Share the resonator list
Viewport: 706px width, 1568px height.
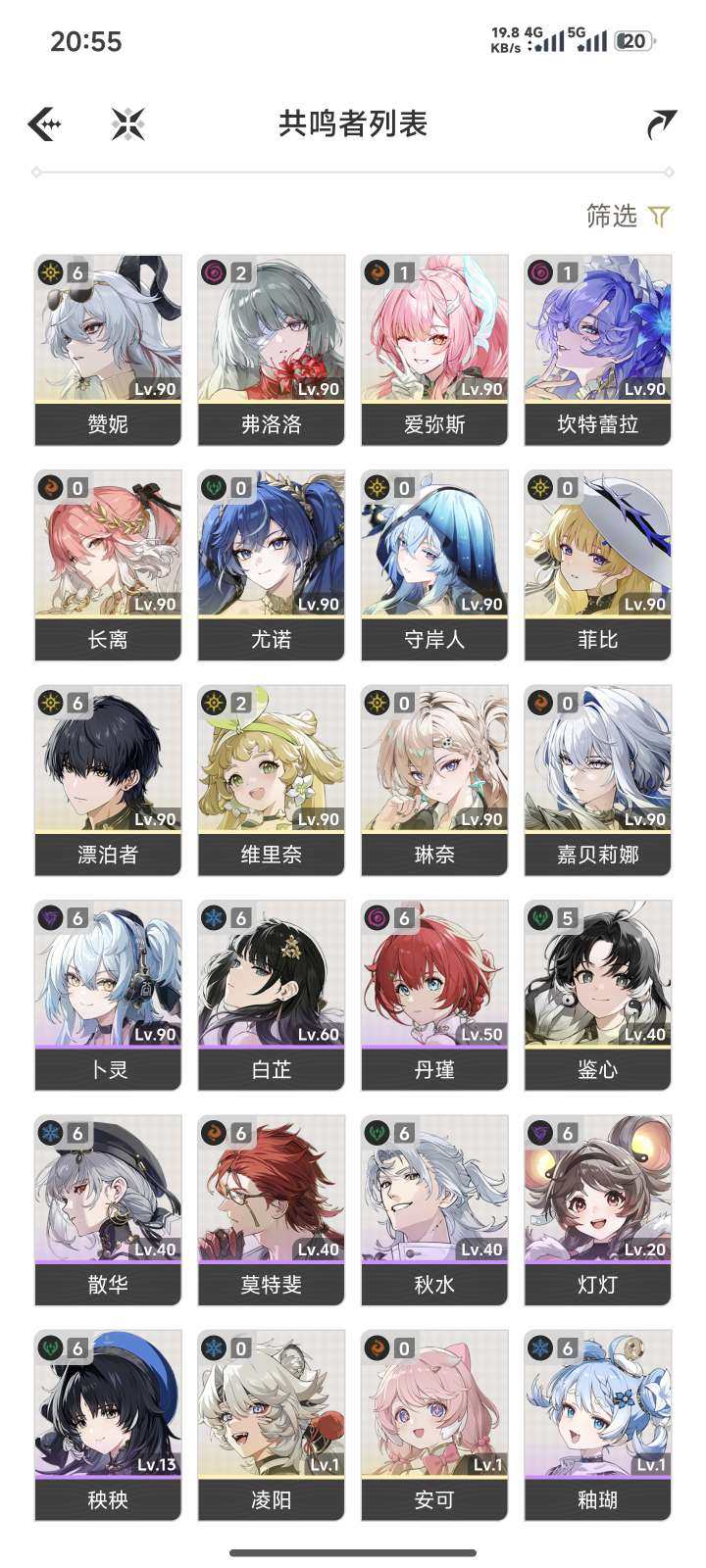[x=661, y=124]
